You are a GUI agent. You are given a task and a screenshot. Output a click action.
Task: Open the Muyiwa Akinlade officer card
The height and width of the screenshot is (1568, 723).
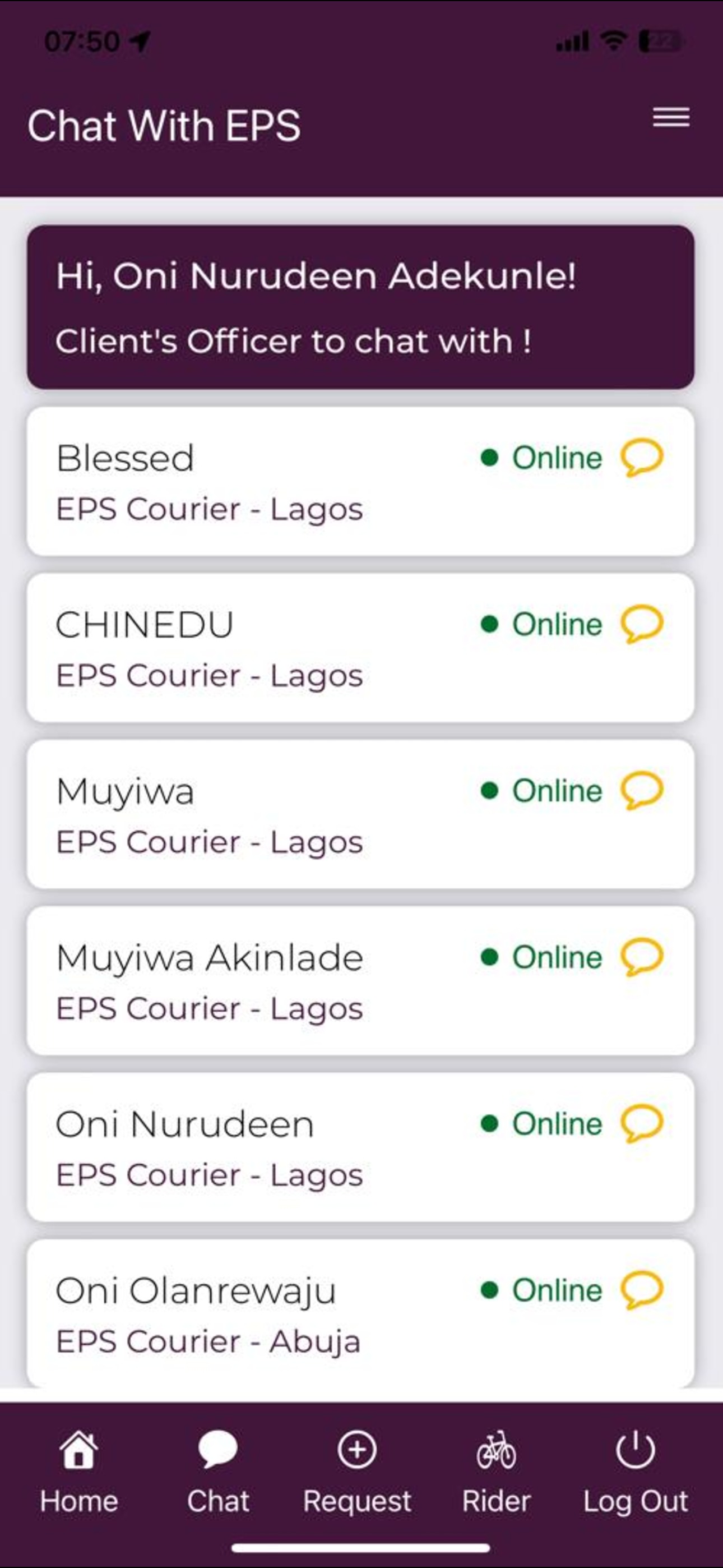pyautogui.click(x=360, y=981)
